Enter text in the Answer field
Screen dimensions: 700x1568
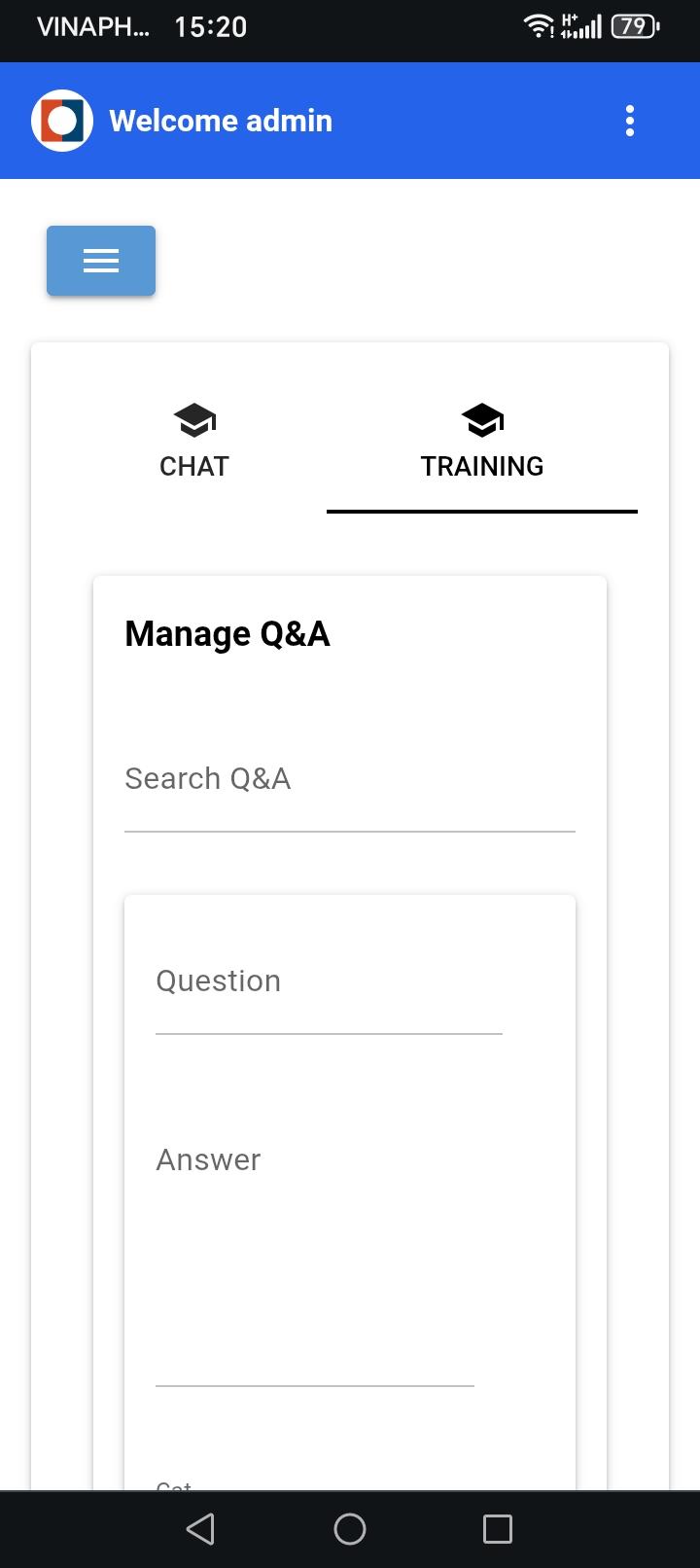[x=315, y=1255]
